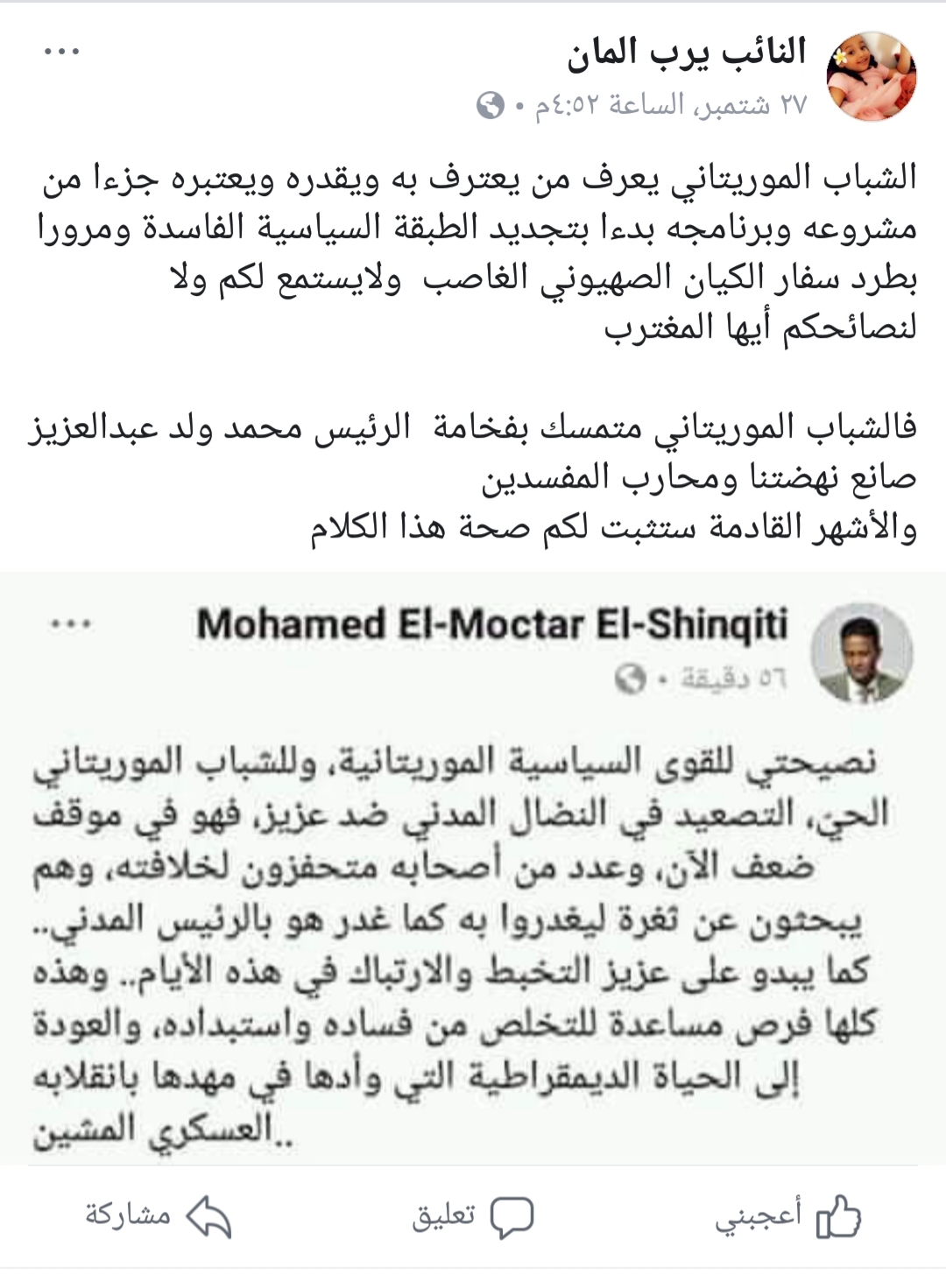Open the post's three-dot options menu

61,52
